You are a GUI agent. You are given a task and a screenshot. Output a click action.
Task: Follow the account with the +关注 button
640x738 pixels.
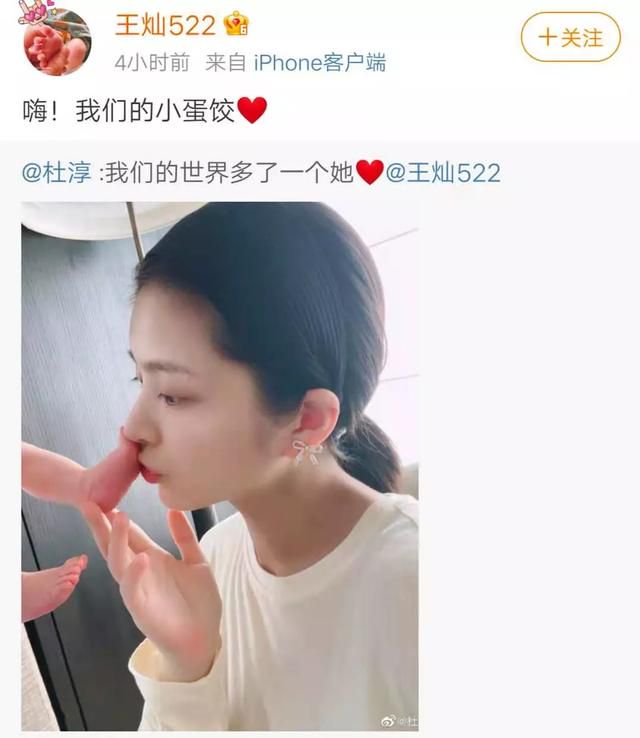[x=570, y=38]
